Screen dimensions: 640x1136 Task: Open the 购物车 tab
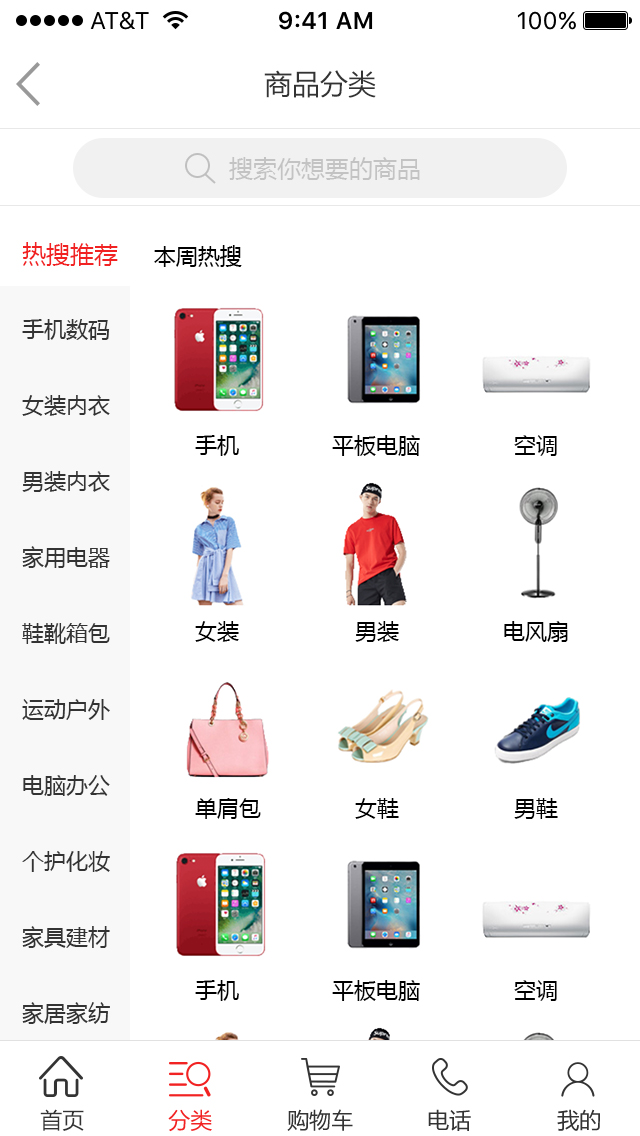[320, 1093]
